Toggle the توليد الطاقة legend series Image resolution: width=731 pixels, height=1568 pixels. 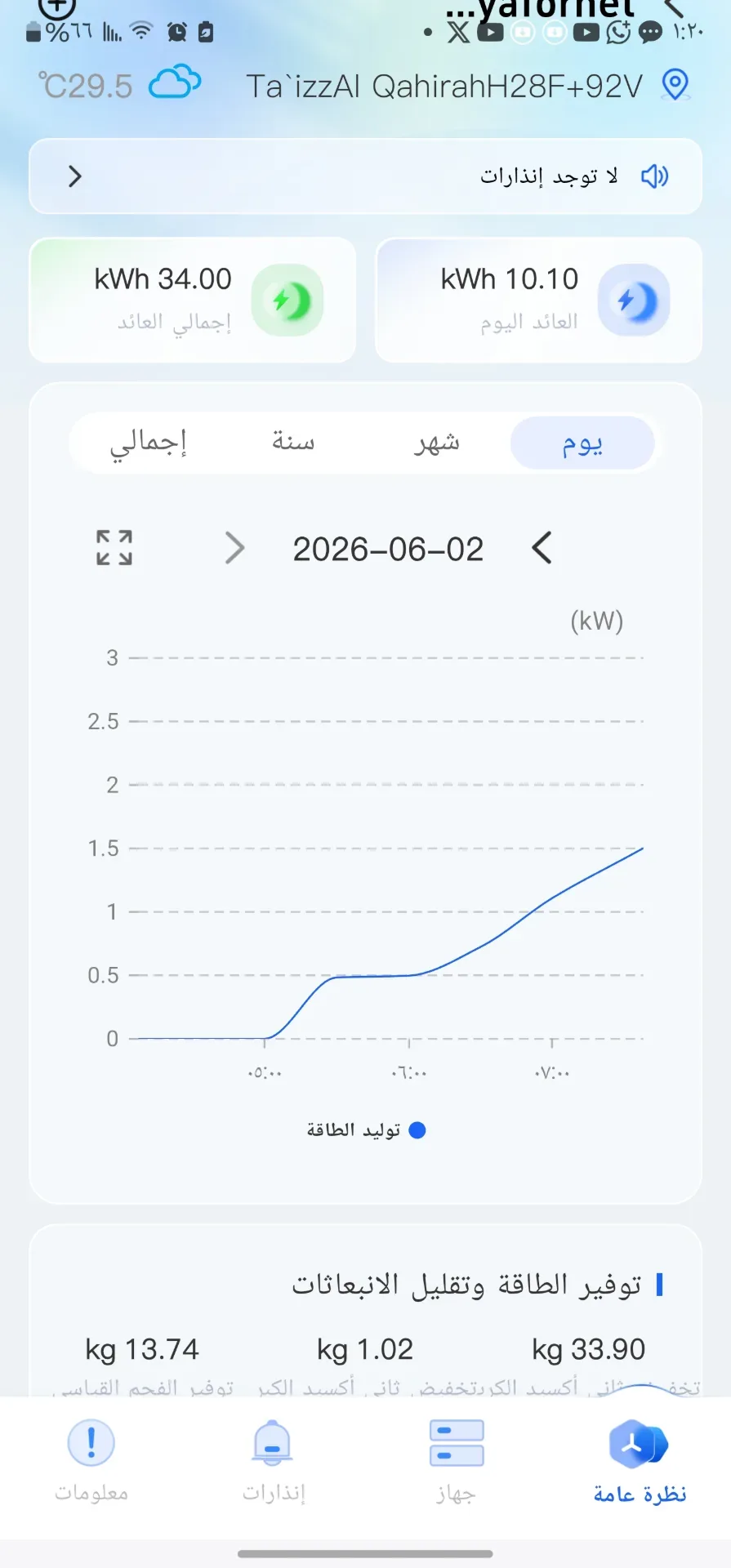[366, 1129]
